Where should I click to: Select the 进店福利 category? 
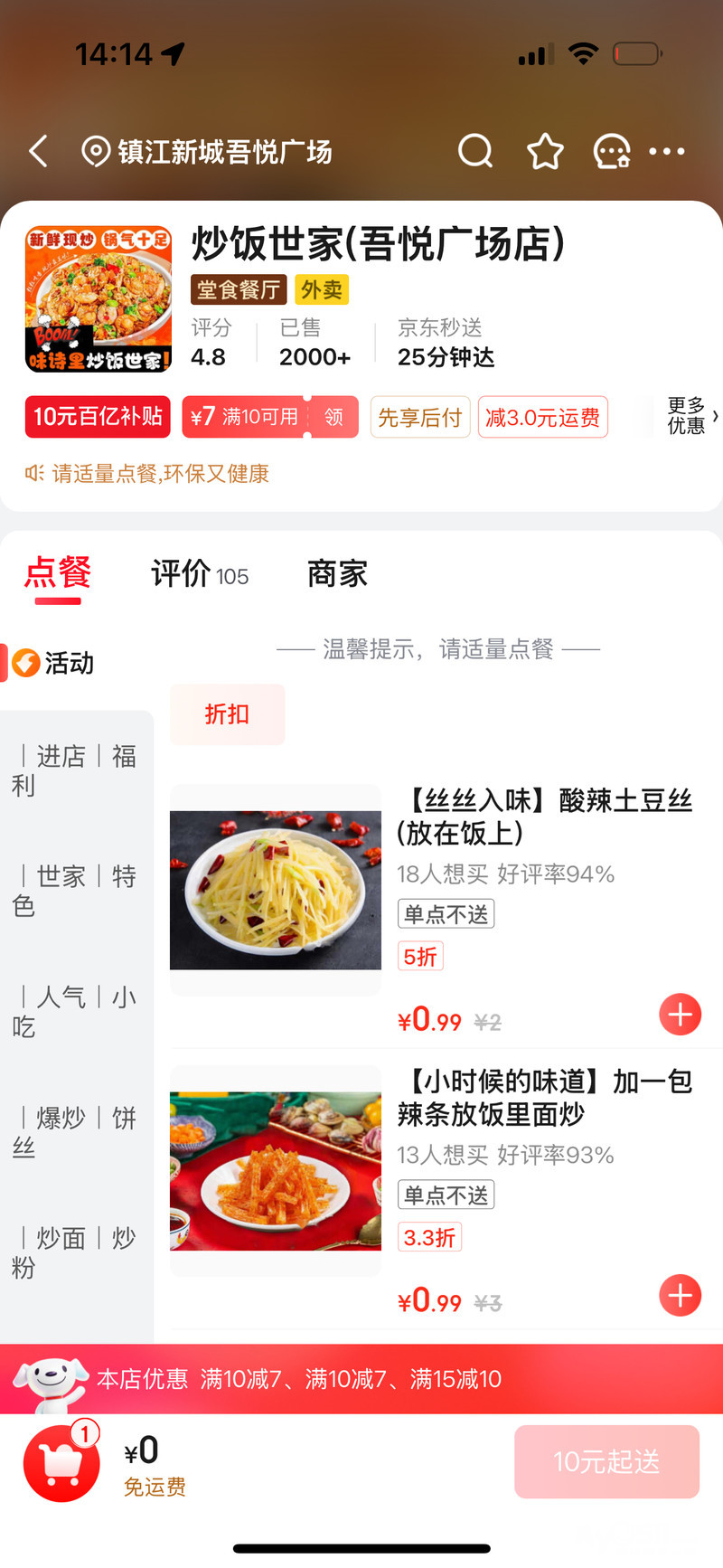pyautogui.click(x=74, y=770)
